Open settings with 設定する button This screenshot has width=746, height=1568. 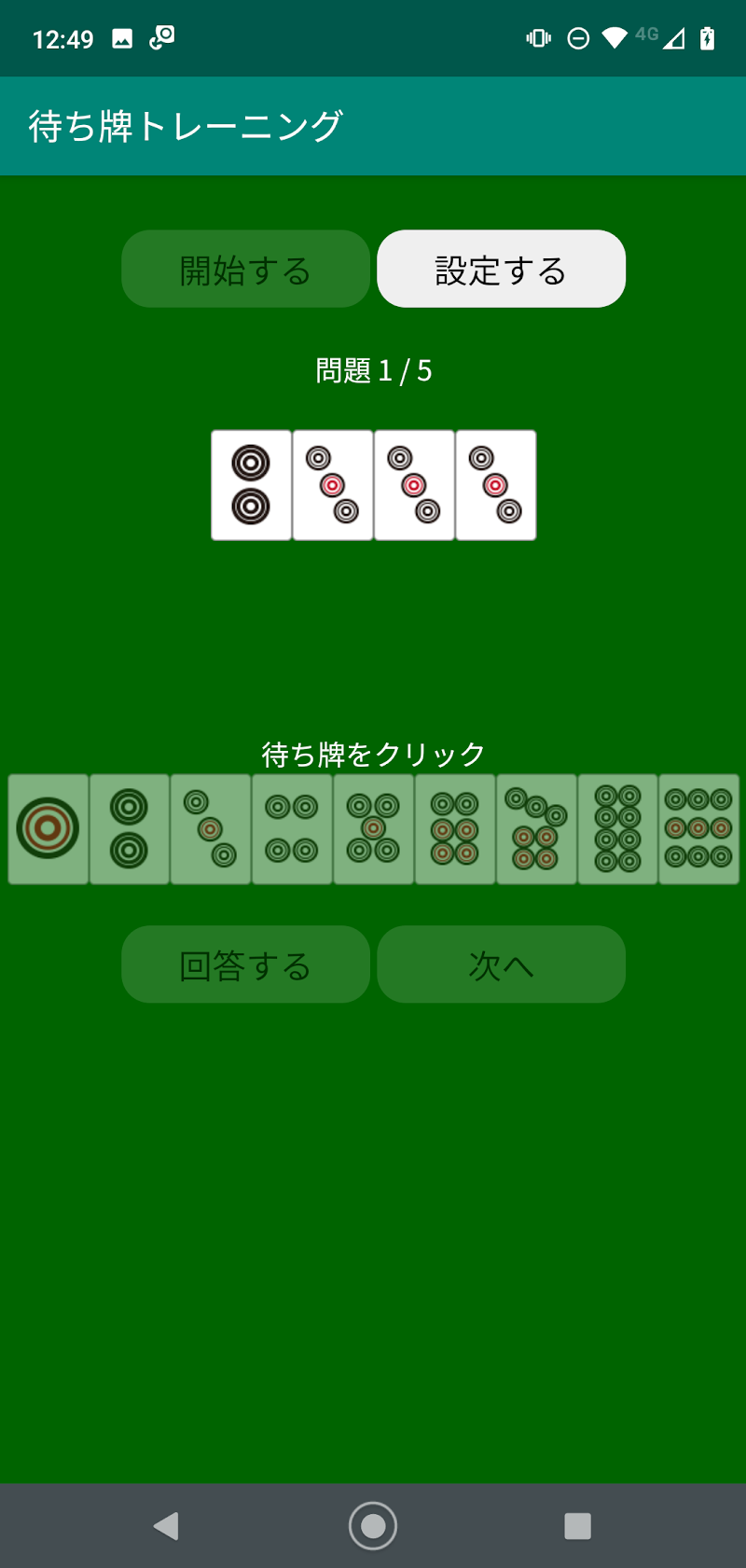pos(501,269)
